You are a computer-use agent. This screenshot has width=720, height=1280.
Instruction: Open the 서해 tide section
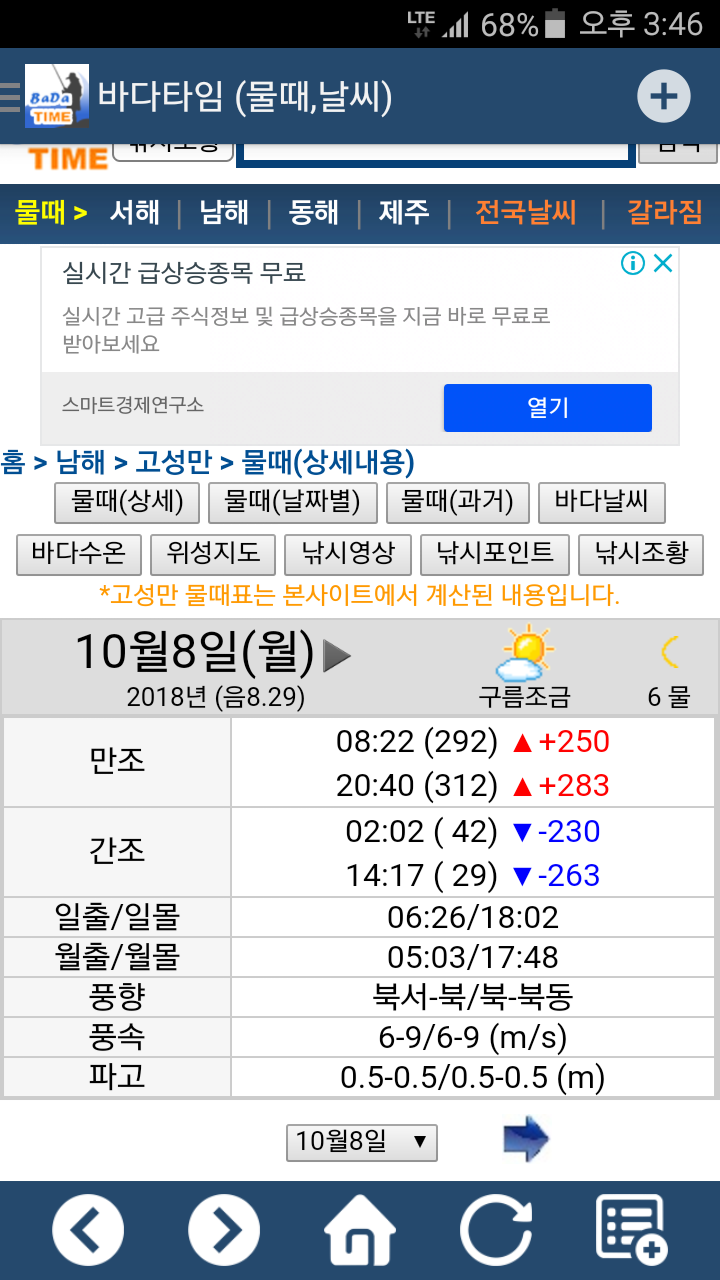click(x=134, y=212)
